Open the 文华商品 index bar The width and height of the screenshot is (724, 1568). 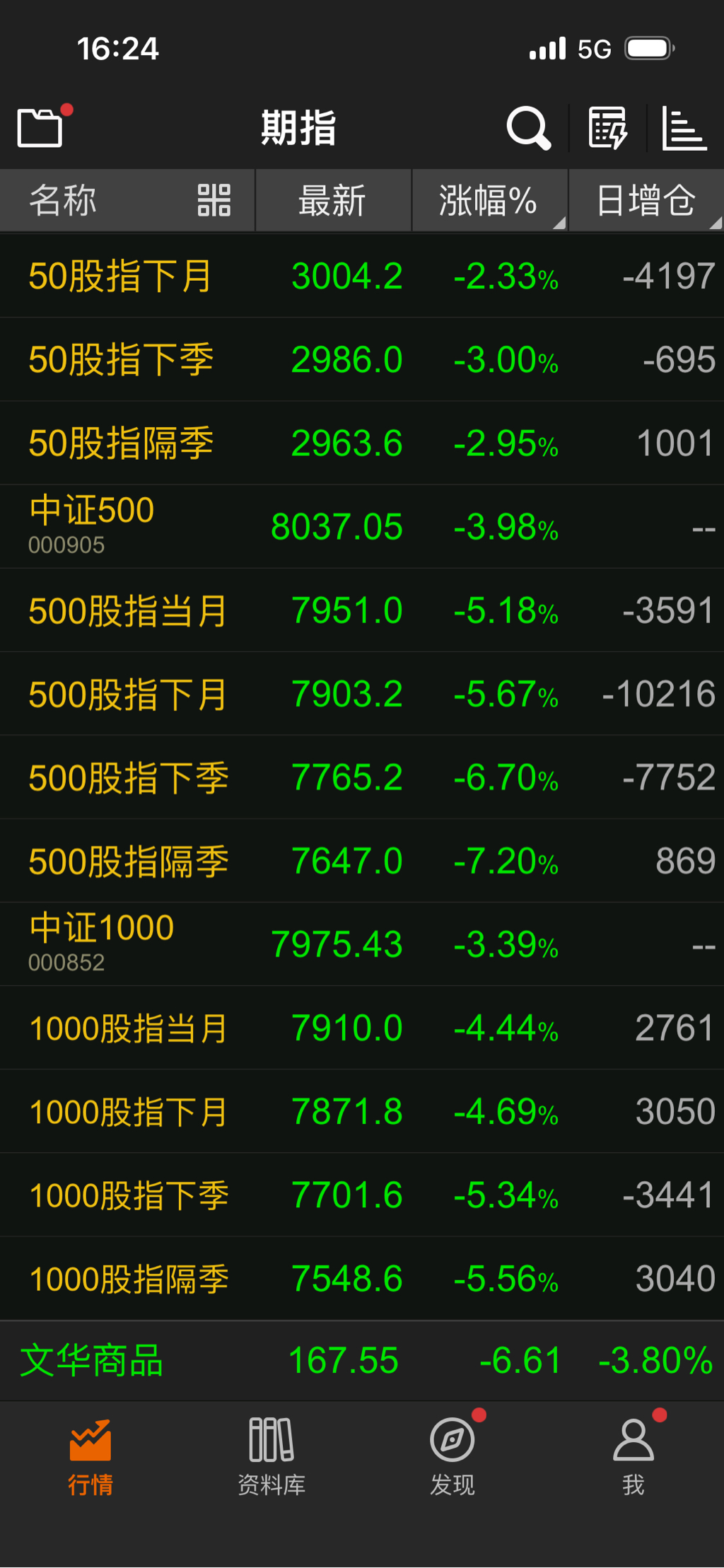[x=362, y=1360]
